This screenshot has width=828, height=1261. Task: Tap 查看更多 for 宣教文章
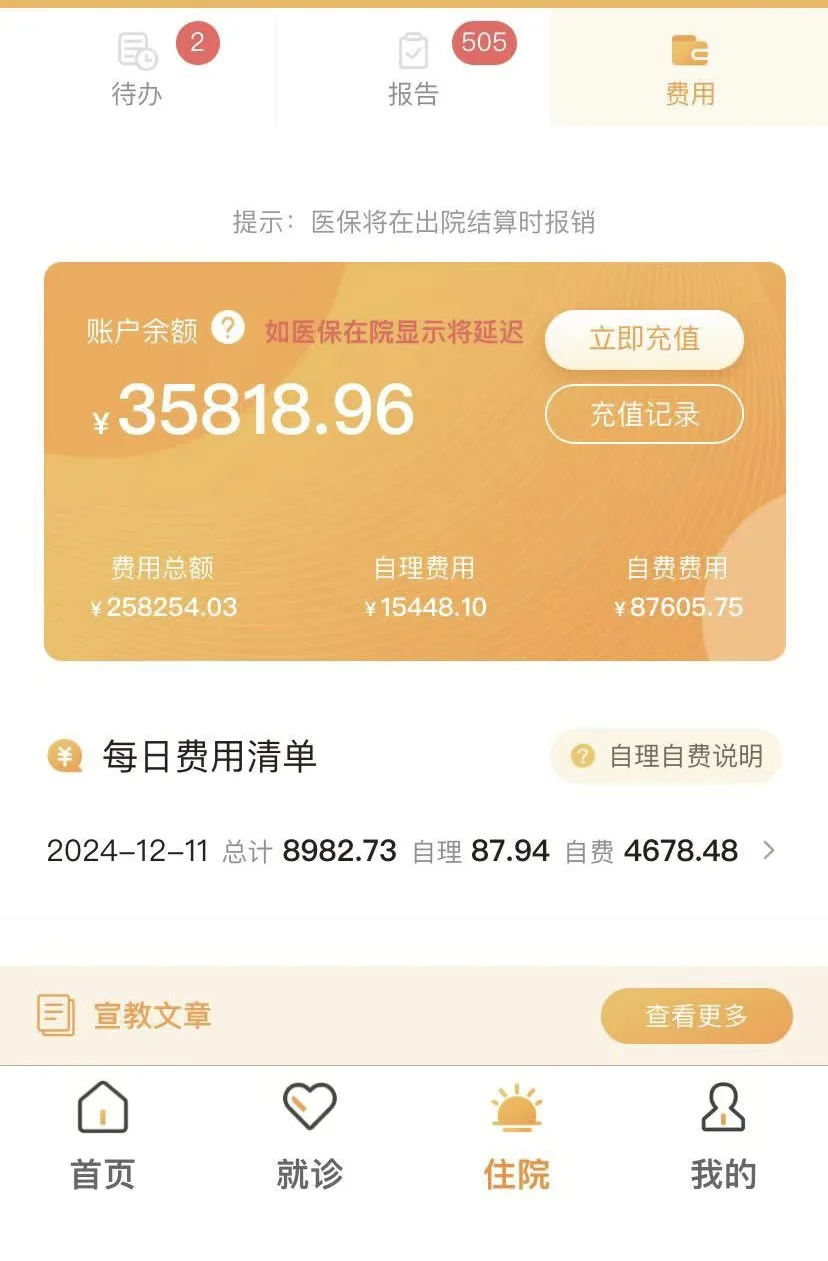click(696, 1016)
